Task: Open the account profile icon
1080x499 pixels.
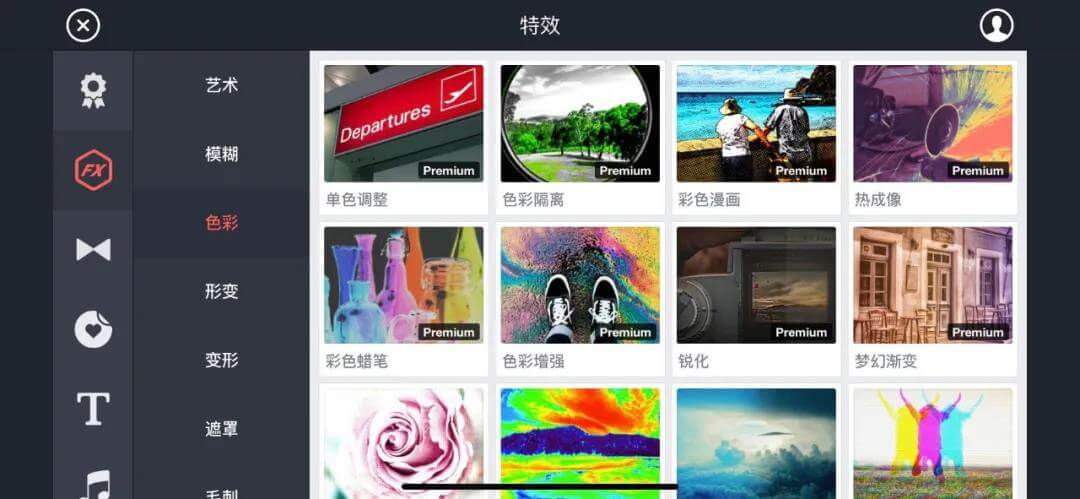Action: coord(996,25)
